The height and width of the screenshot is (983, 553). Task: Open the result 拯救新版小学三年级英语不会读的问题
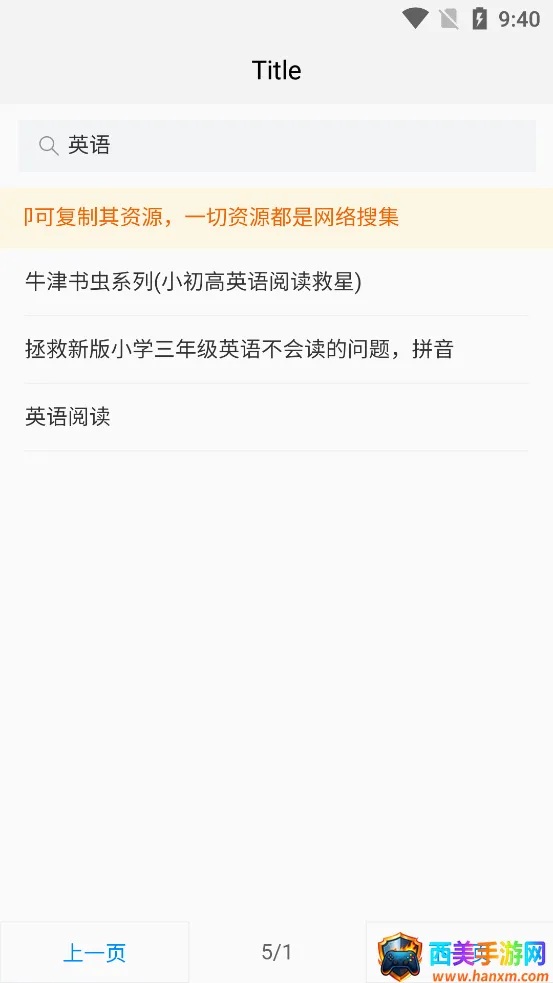(x=276, y=349)
